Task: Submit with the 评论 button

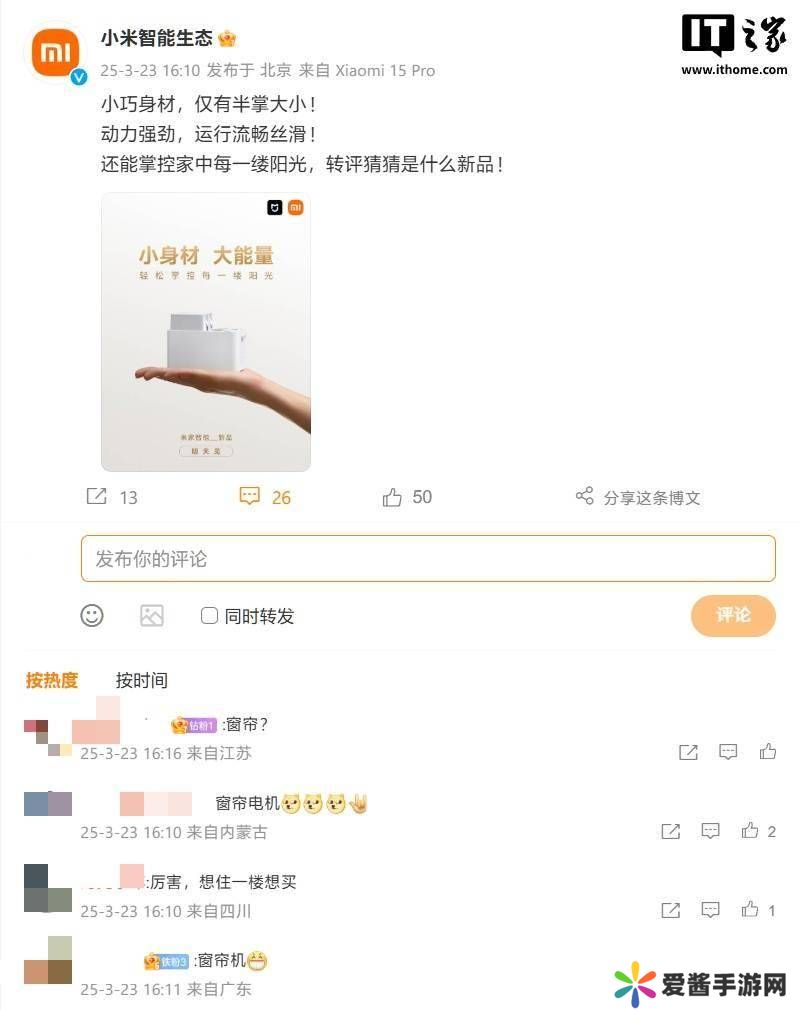Action: pos(732,615)
